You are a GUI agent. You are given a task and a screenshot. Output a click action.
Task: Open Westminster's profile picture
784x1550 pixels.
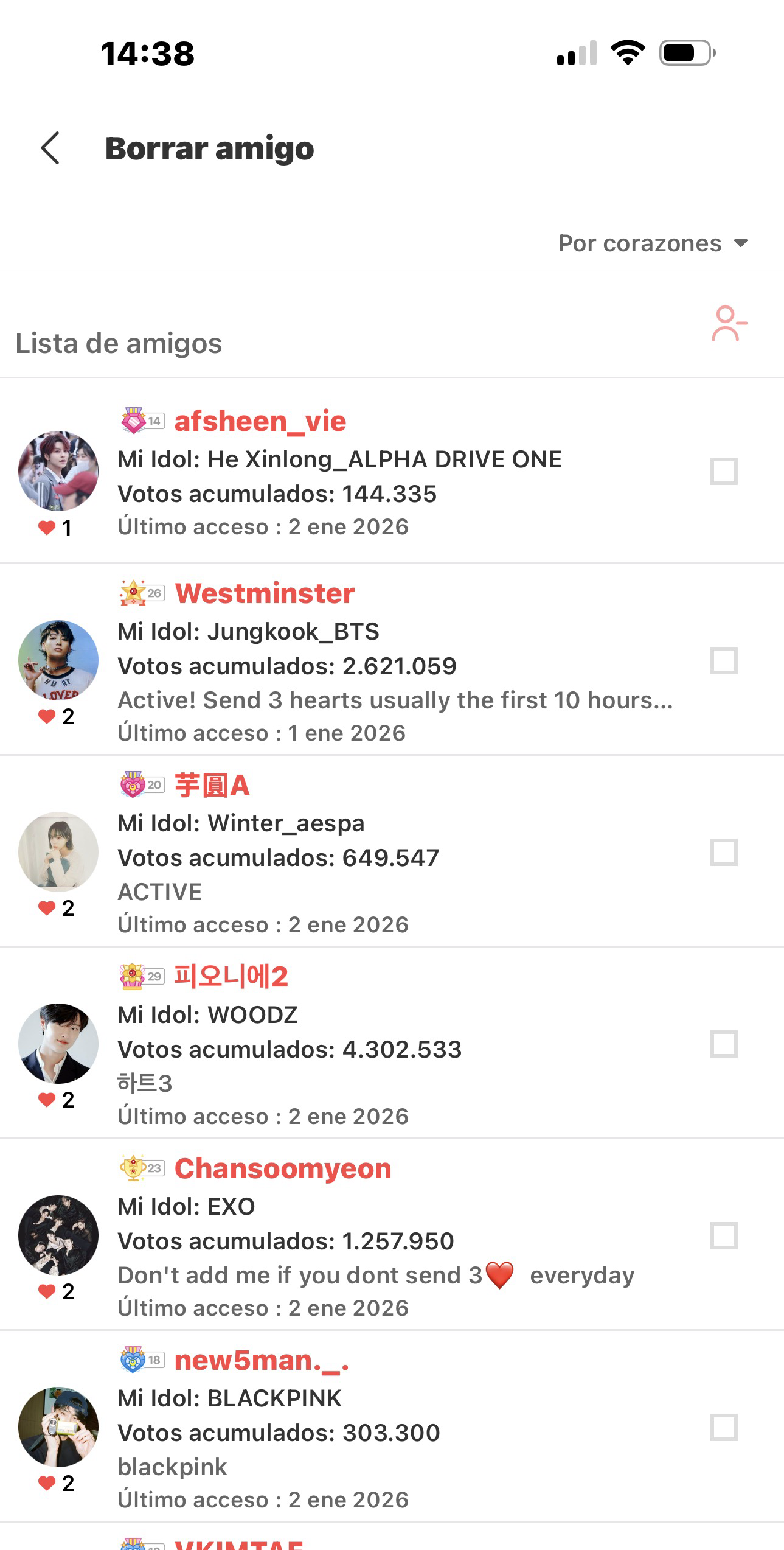click(58, 660)
